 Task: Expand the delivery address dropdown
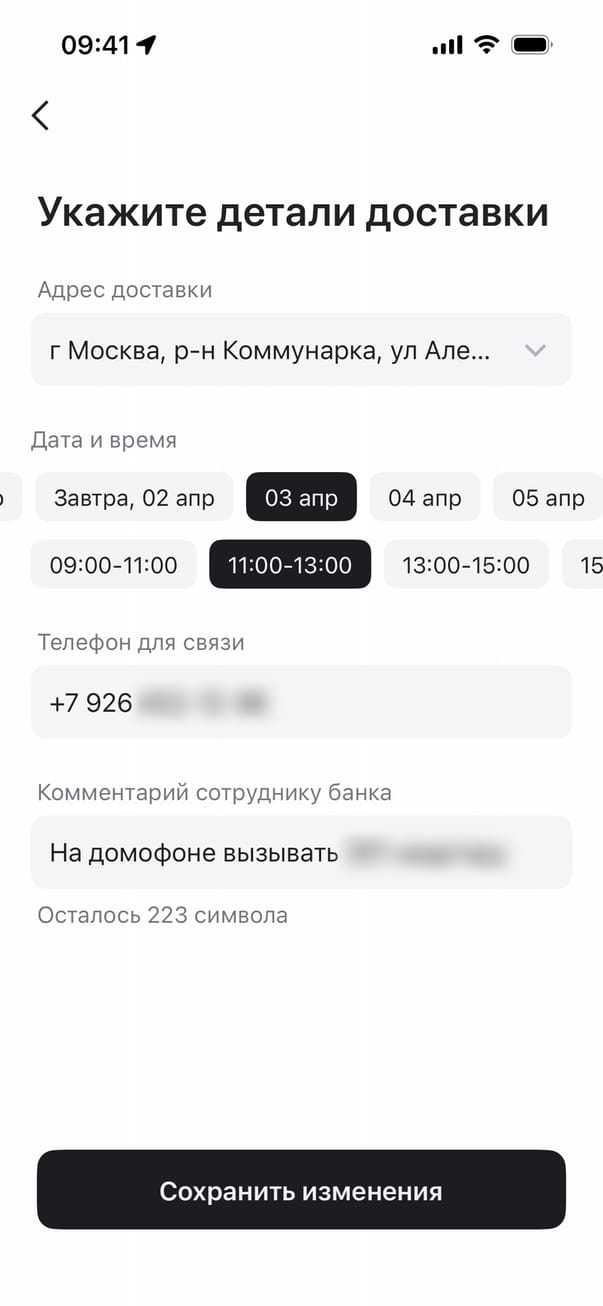[301, 350]
